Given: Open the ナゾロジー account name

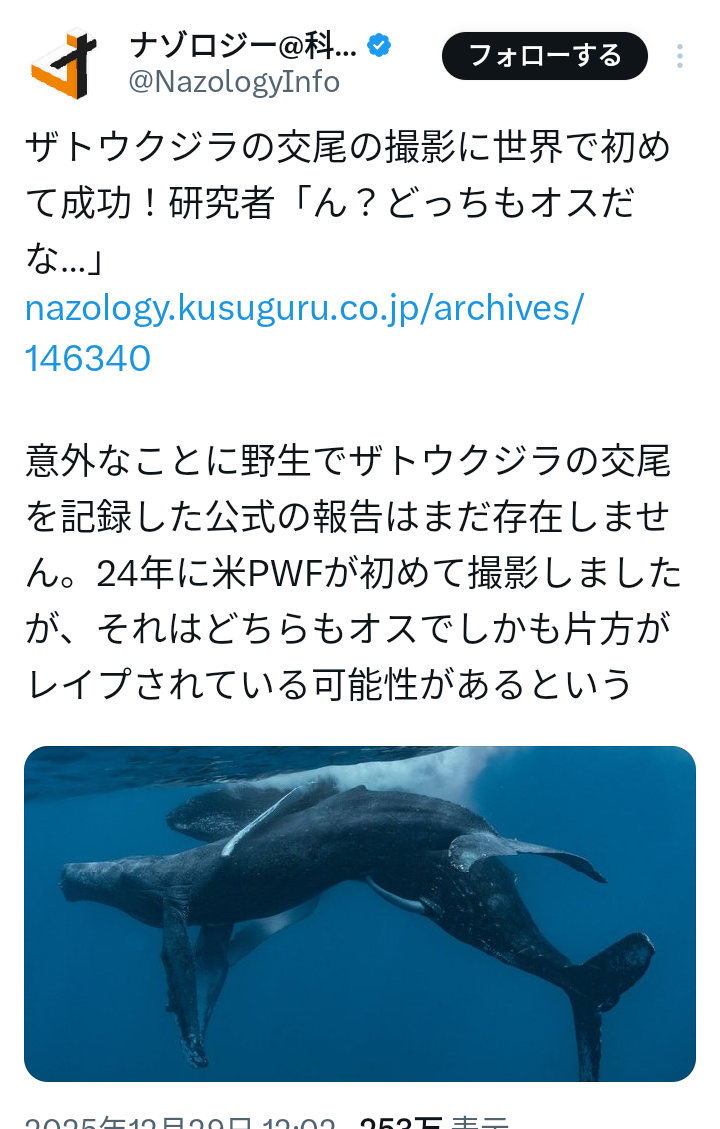Looking at the screenshot, I should [x=243, y=45].
